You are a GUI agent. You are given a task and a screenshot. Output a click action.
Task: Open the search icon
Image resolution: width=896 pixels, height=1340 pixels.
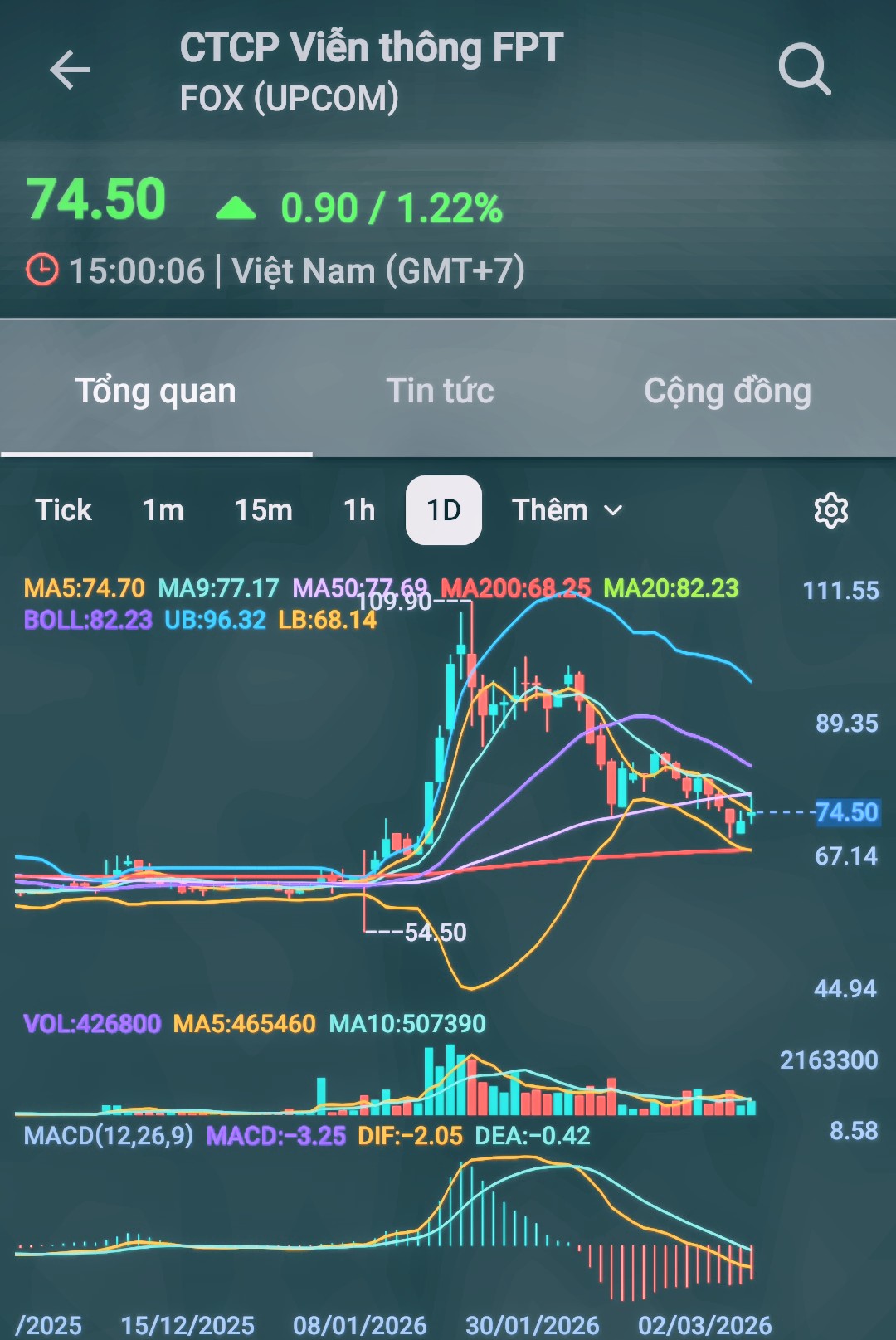tap(804, 70)
